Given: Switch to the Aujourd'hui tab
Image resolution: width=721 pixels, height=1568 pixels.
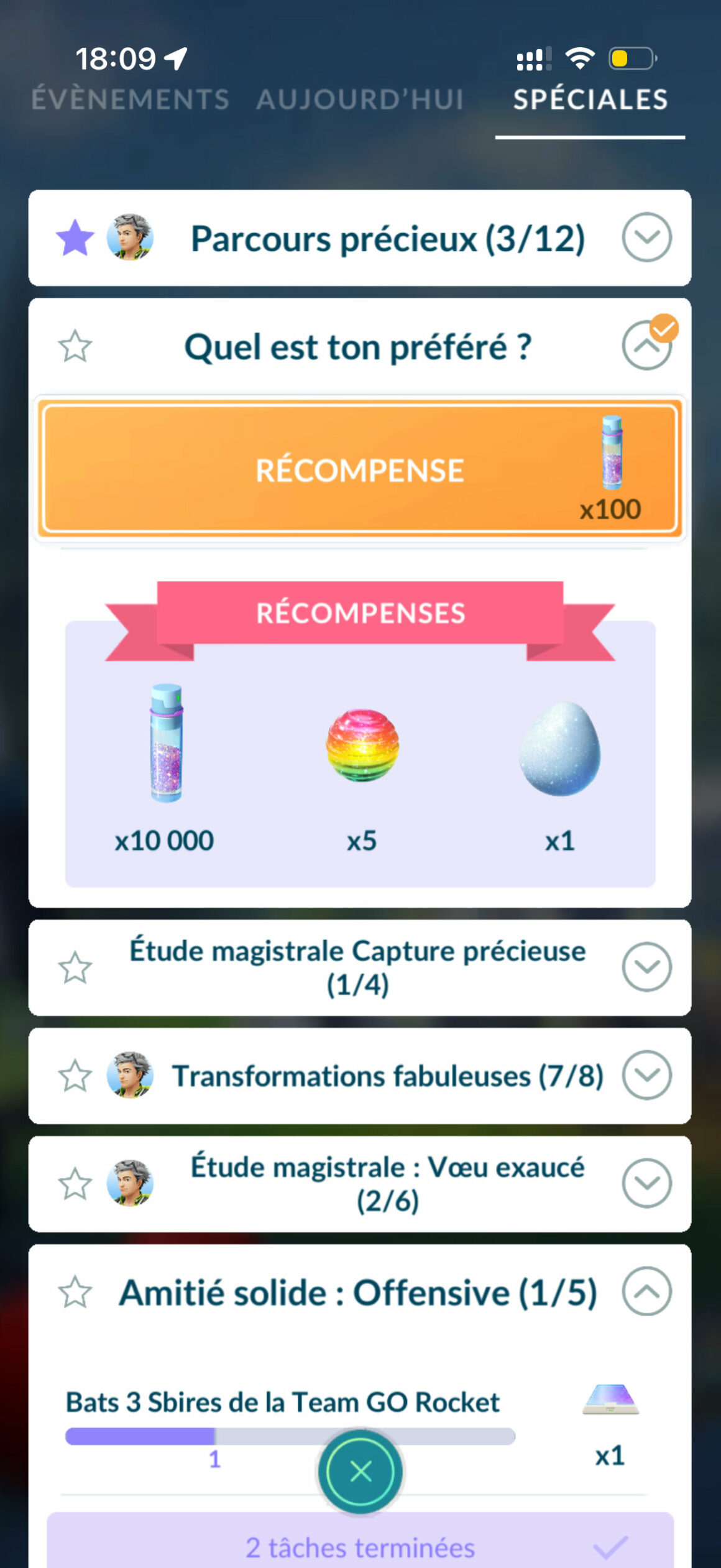Looking at the screenshot, I should [x=360, y=99].
